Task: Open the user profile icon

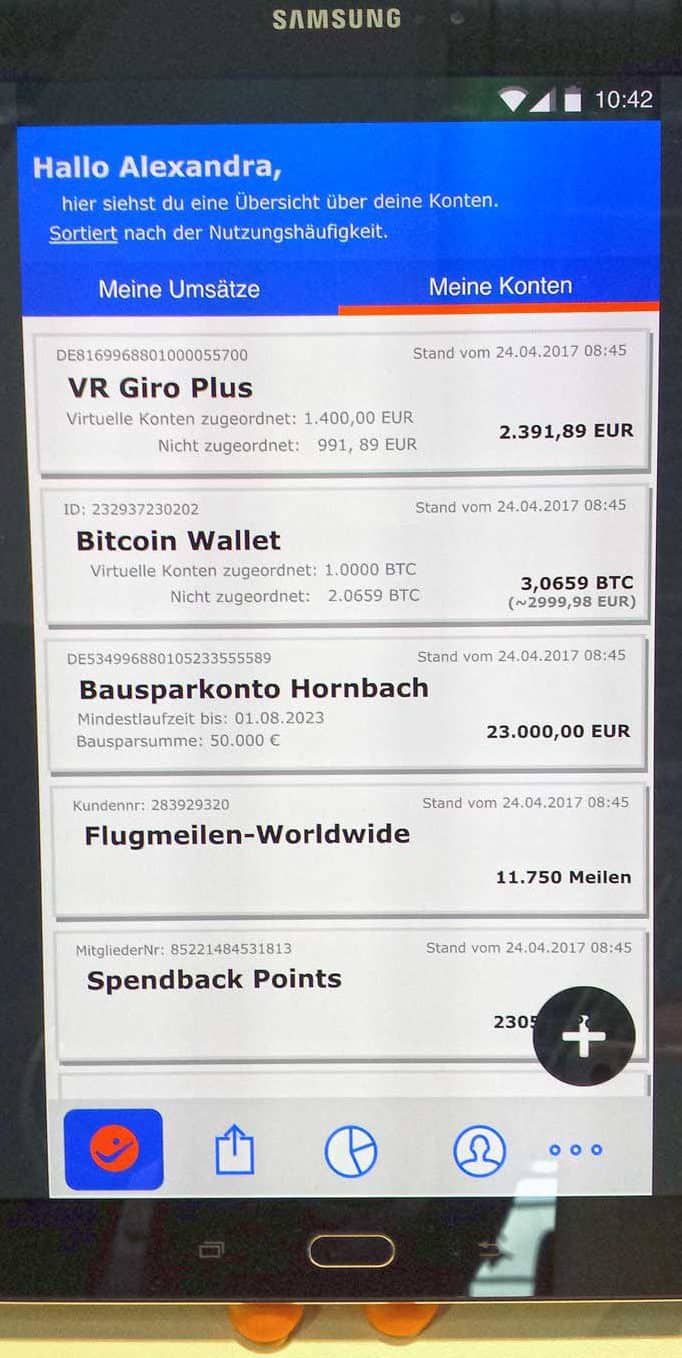Action: click(479, 1151)
